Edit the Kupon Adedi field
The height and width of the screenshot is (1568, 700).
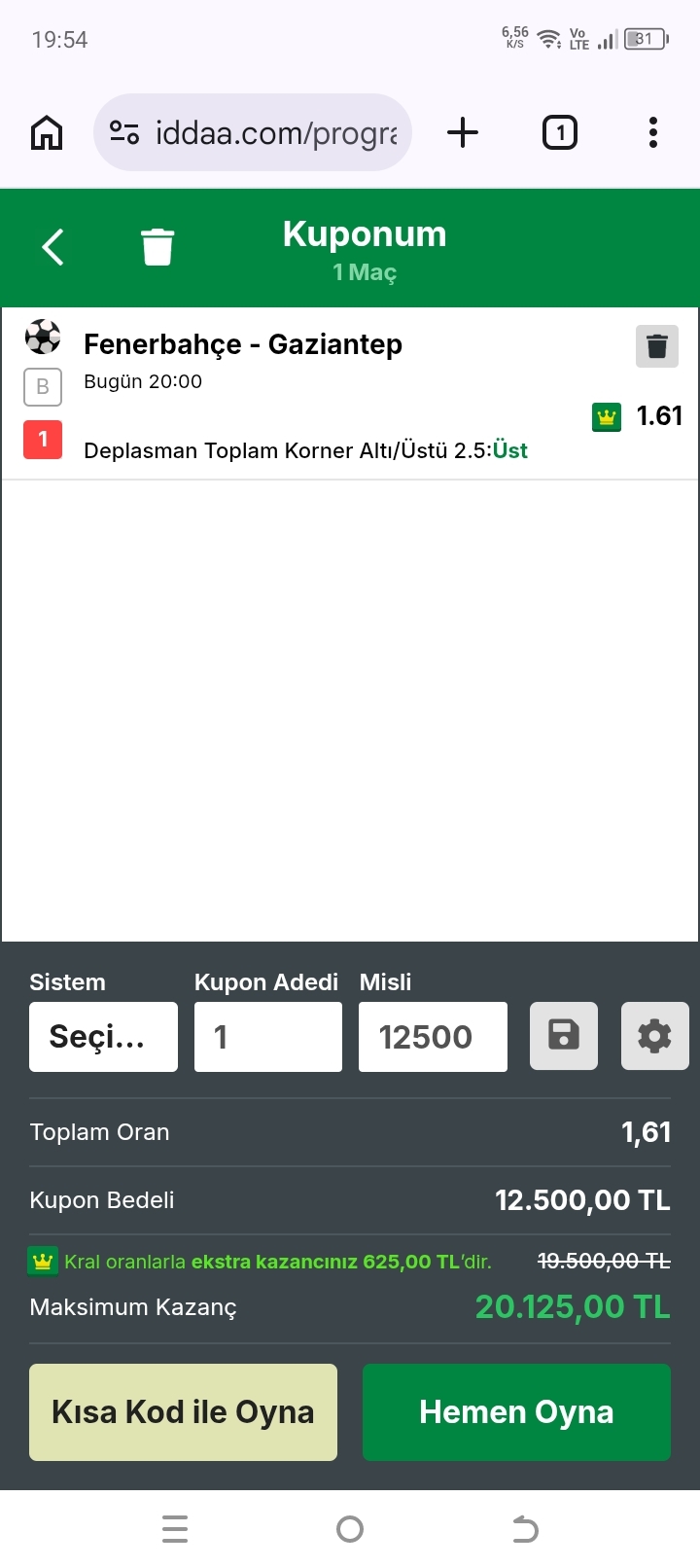point(267,1037)
